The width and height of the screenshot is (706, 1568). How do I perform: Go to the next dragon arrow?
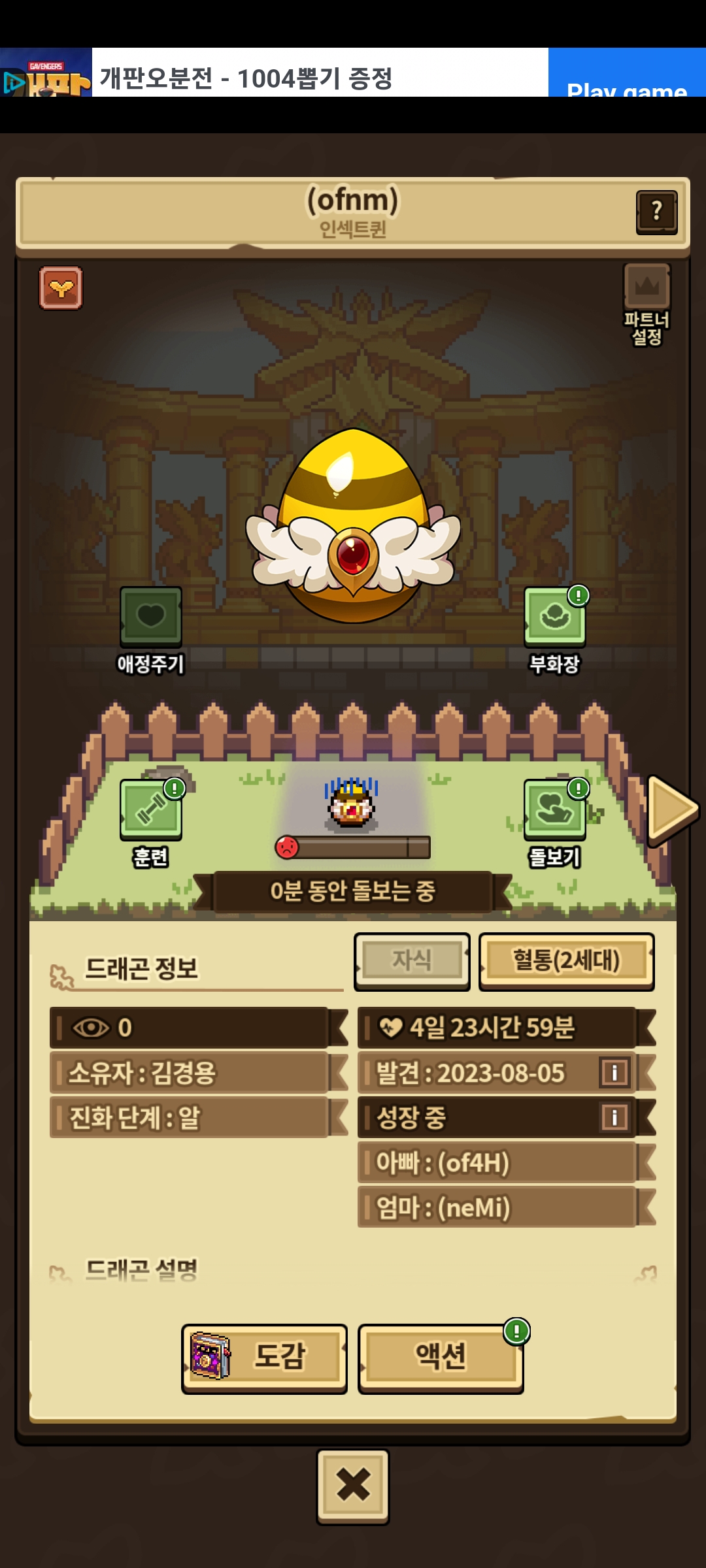(672, 810)
